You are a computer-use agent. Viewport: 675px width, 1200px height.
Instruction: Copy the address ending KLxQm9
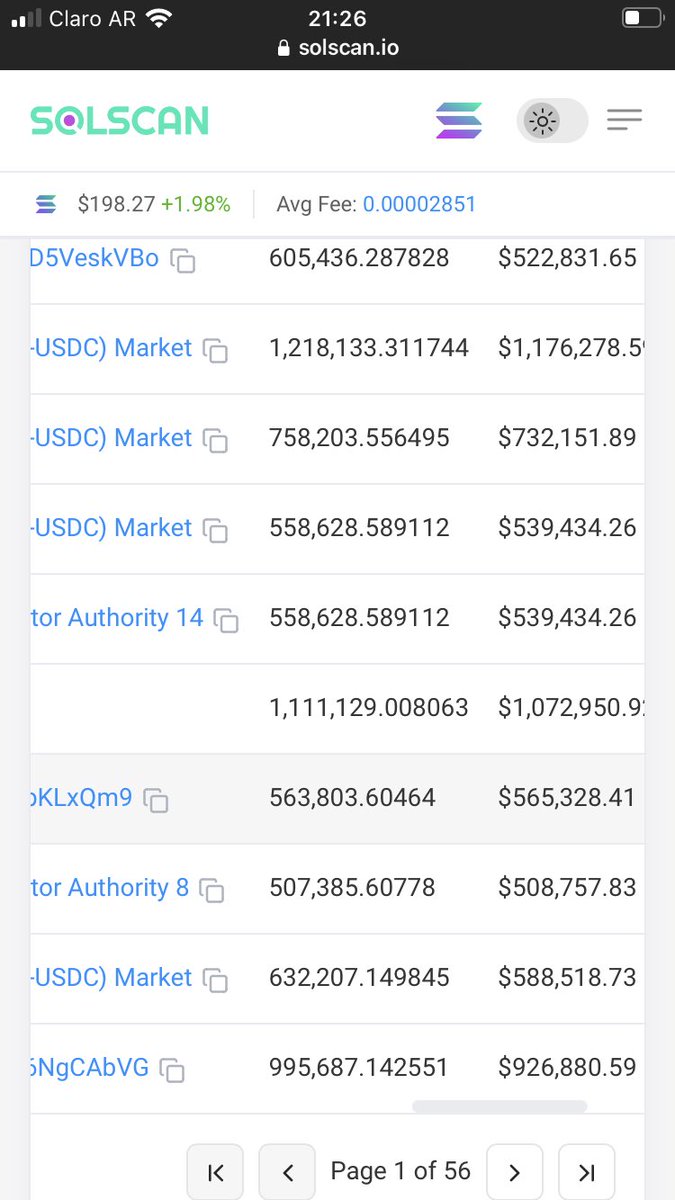click(x=155, y=801)
